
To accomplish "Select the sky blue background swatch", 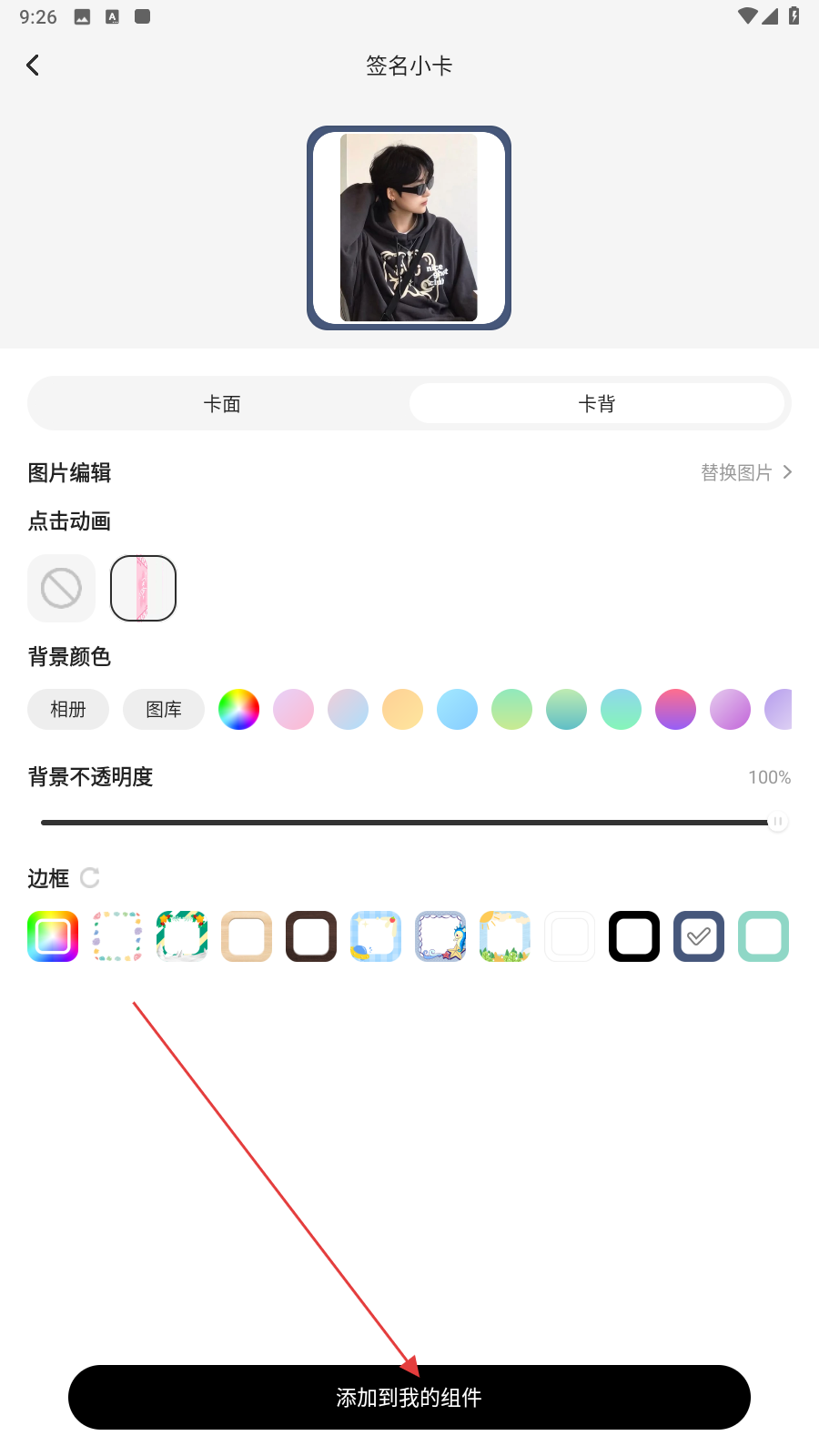I will (457, 709).
